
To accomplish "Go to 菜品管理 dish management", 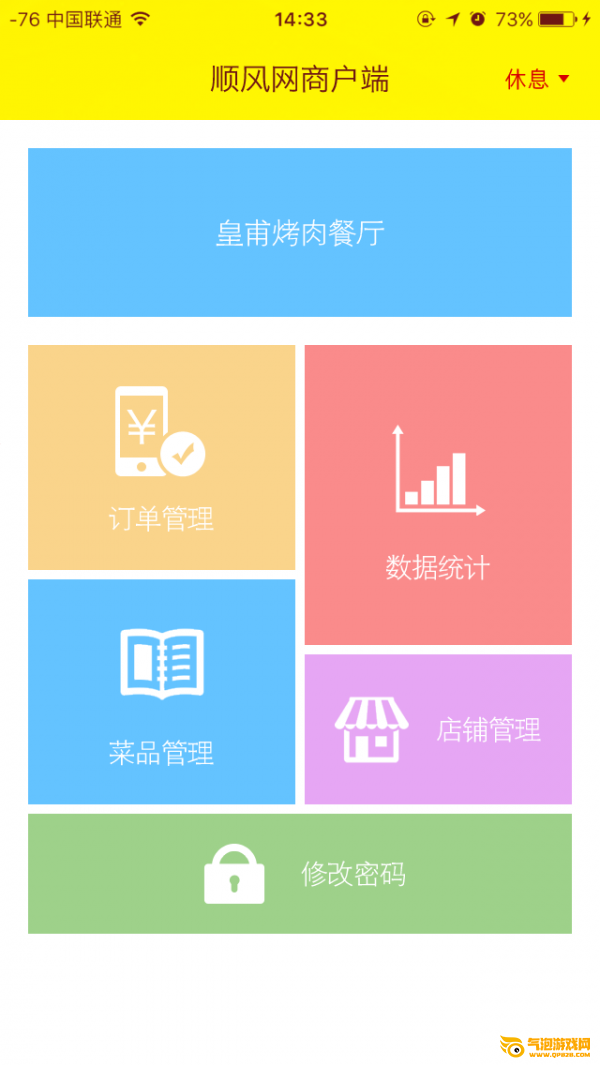I will coord(161,692).
